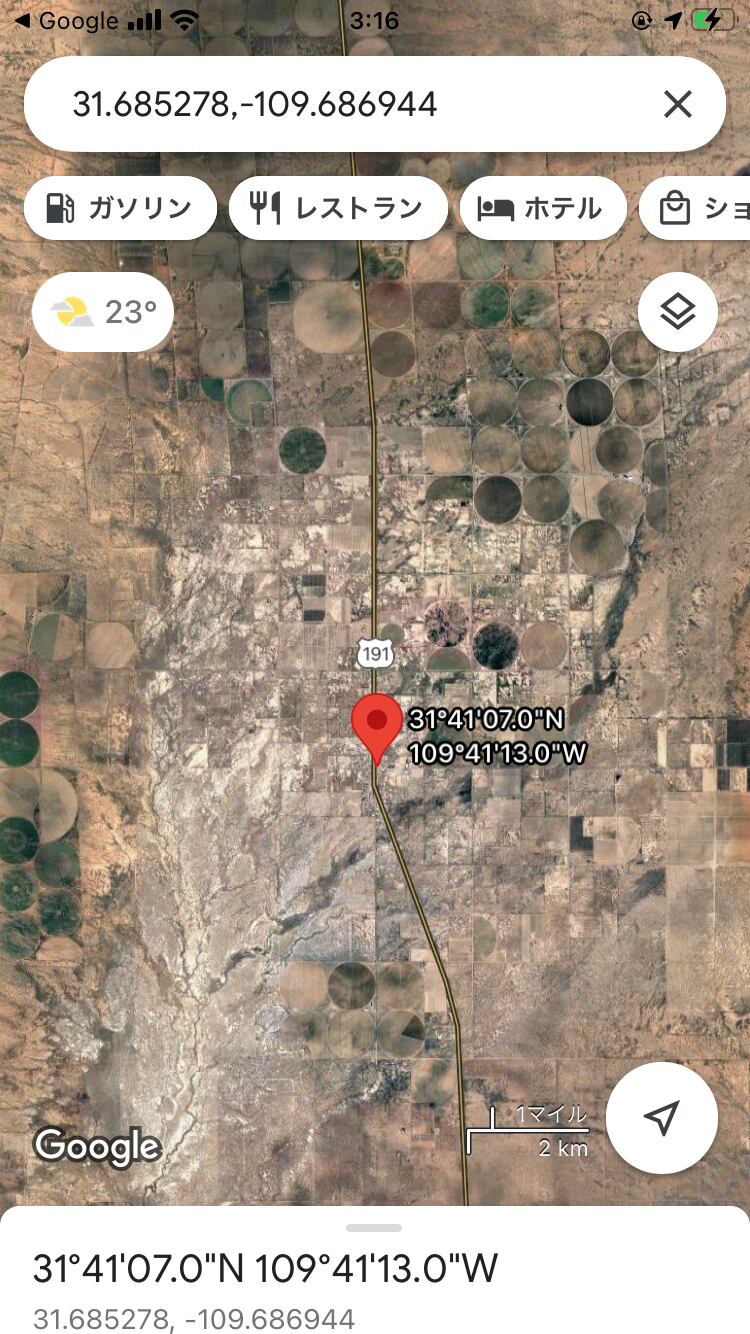
Task: Open the map layers button
Action: 678,312
